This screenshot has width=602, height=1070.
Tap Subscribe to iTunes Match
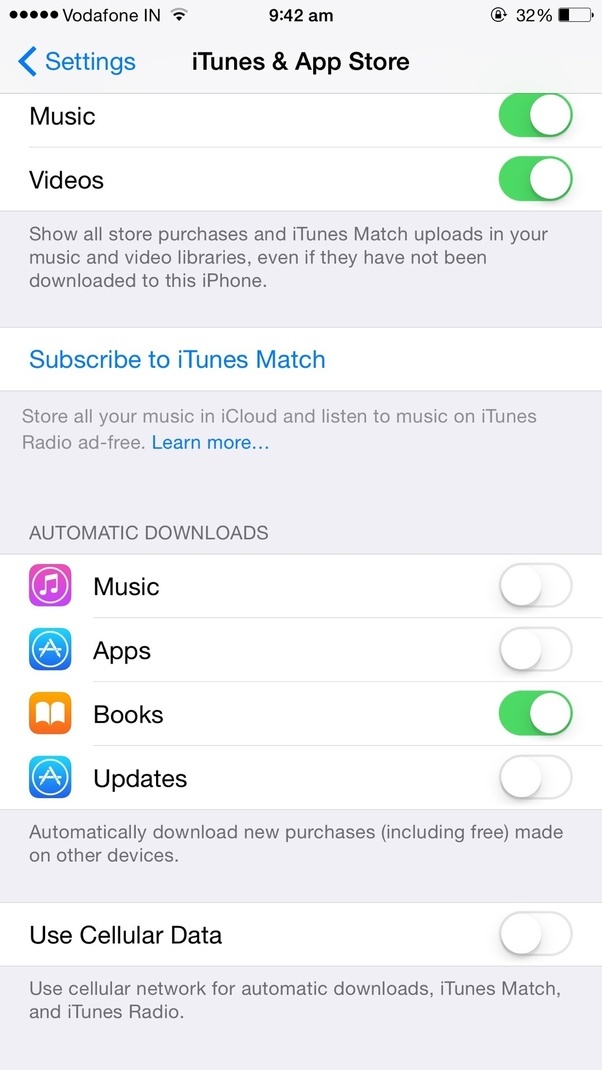click(177, 359)
